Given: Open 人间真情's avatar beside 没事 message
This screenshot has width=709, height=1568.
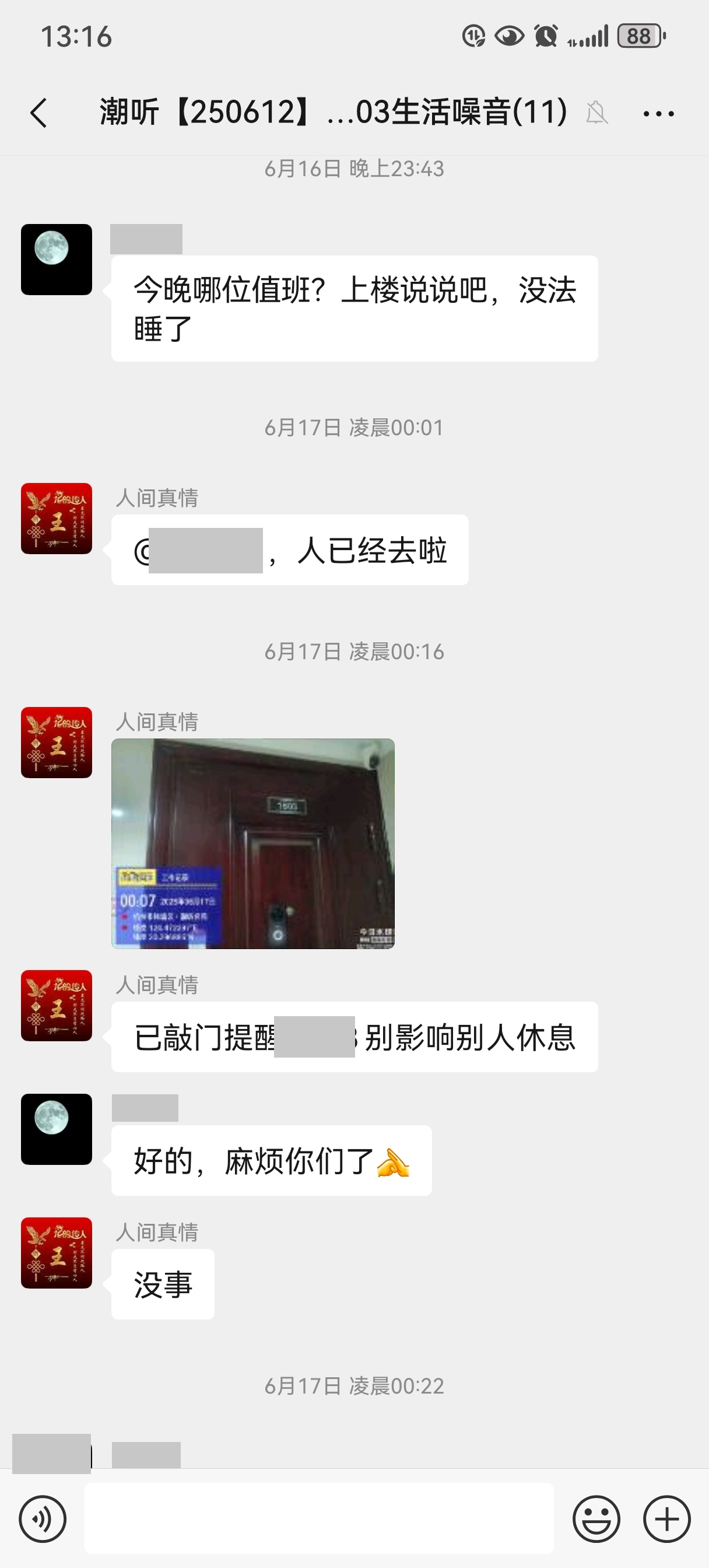Looking at the screenshot, I should pos(57,1252).
